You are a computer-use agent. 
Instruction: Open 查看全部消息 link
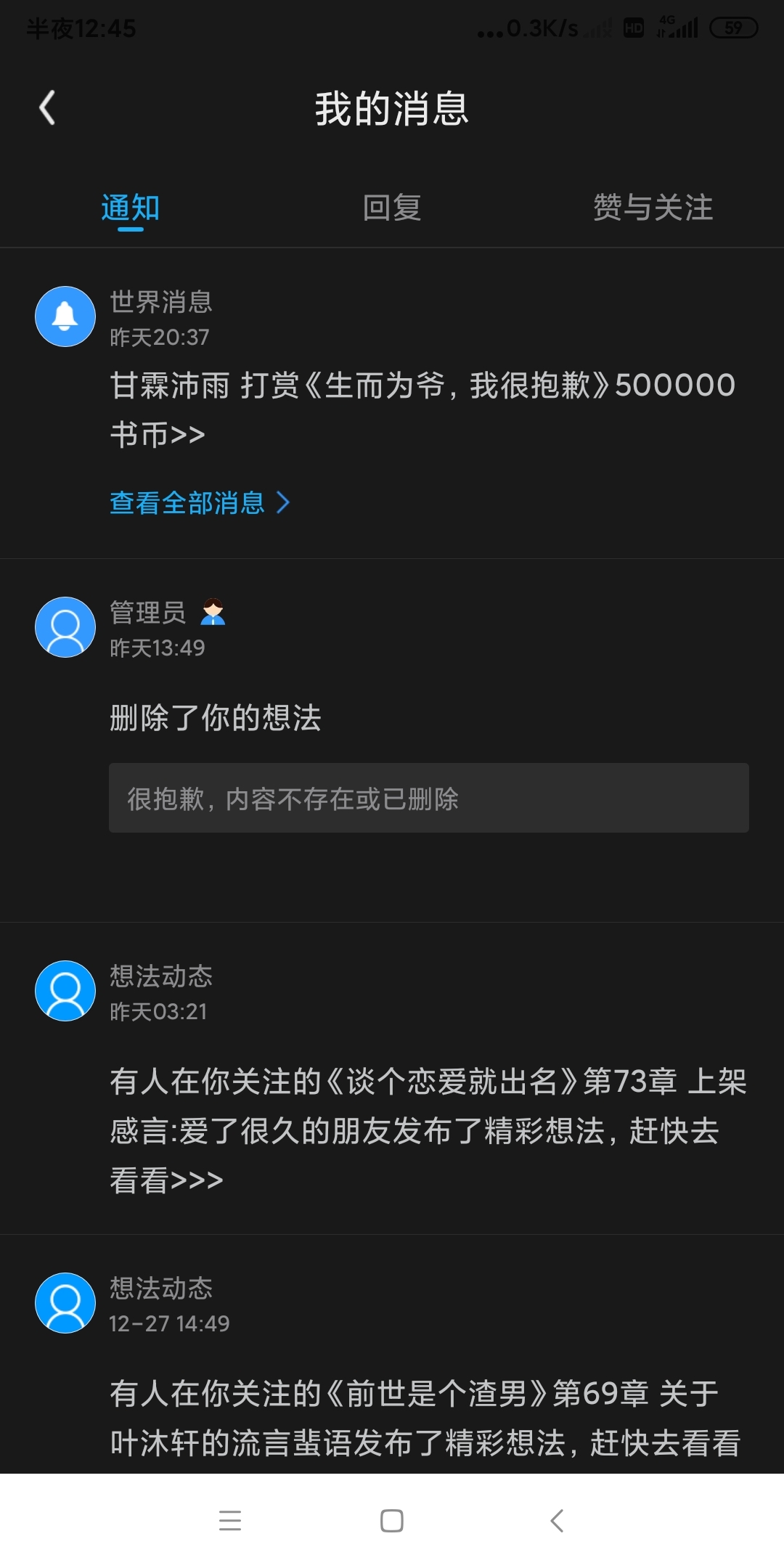(x=200, y=502)
